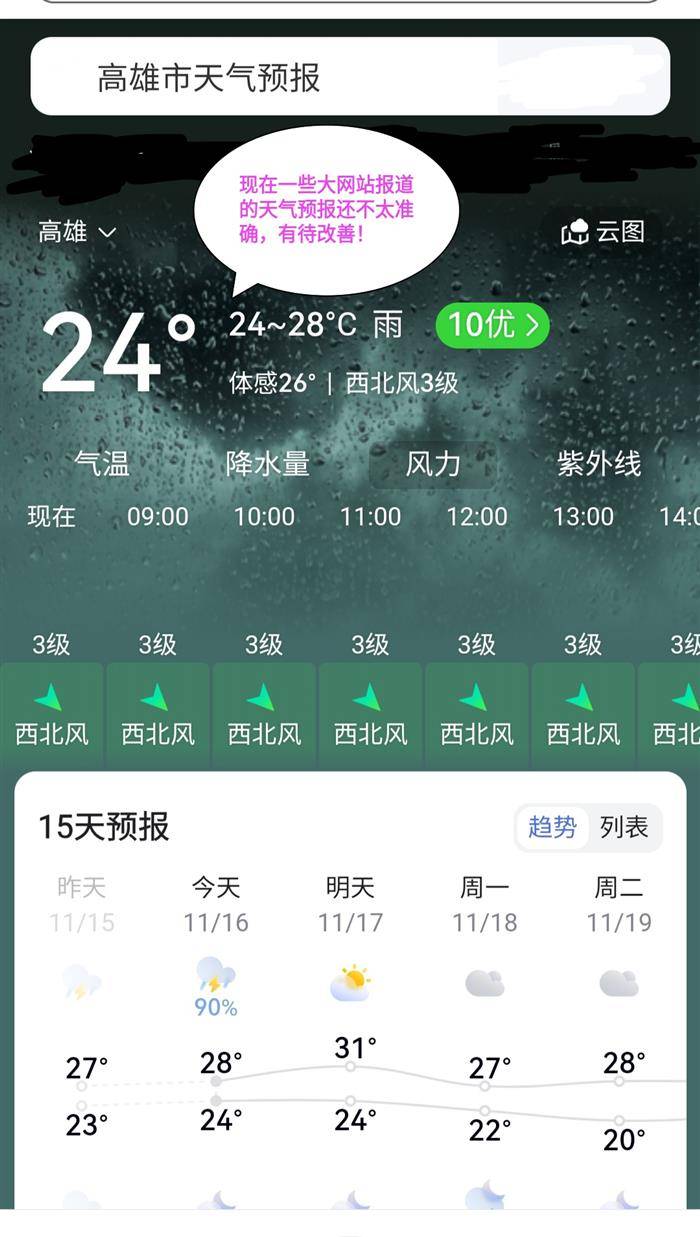View the 周一 11/18 forecast
700x1237 pixels.
tap(484, 904)
